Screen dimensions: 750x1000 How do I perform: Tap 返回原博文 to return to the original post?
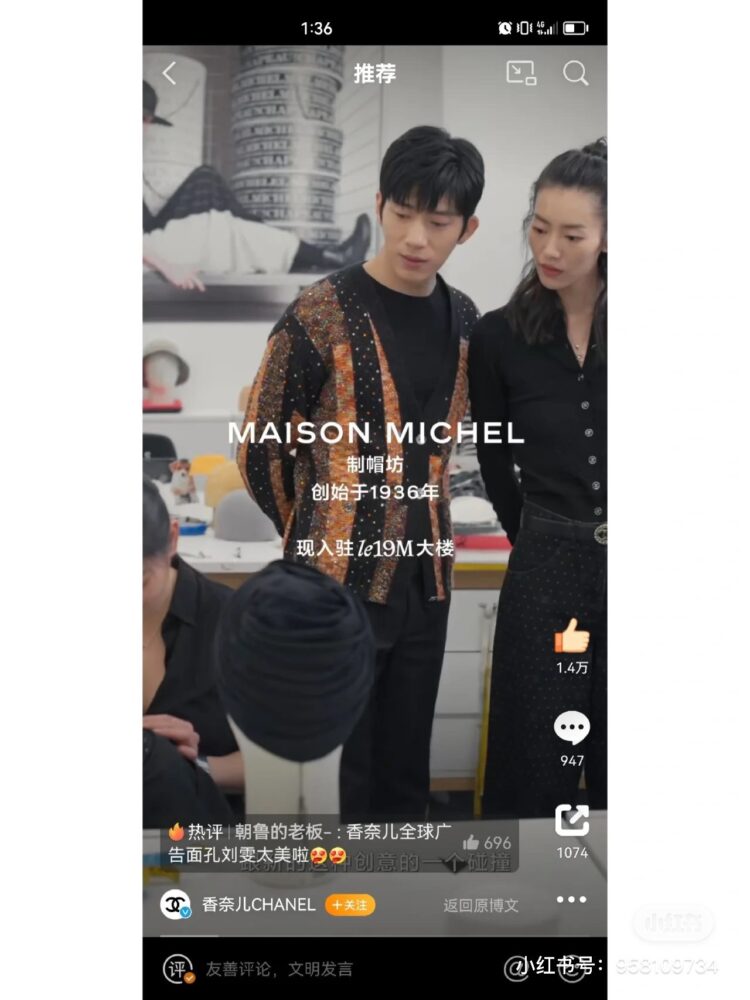(x=481, y=905)
